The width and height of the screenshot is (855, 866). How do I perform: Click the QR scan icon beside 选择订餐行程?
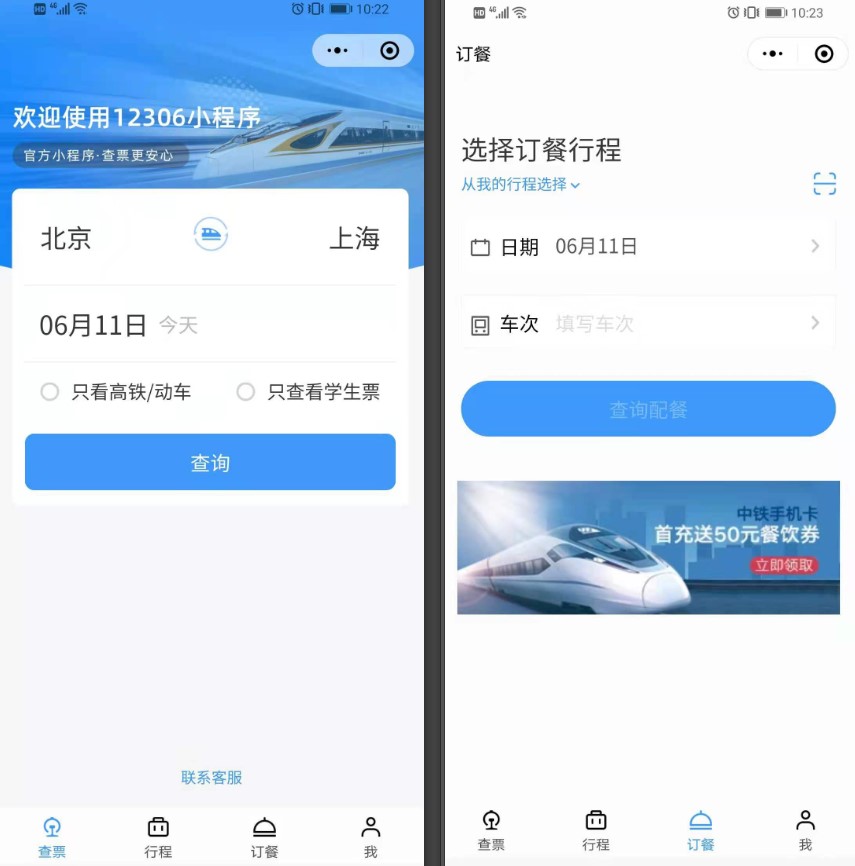tap(824, 184)
